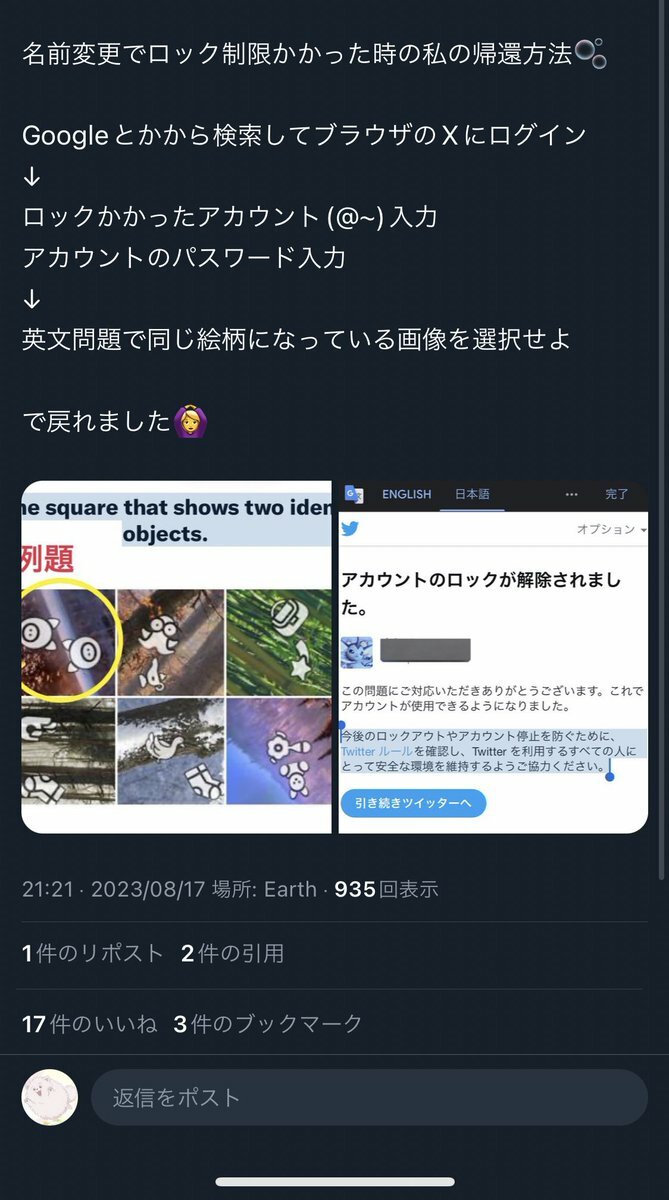Open the 17件のいいね likes list

90,1024
